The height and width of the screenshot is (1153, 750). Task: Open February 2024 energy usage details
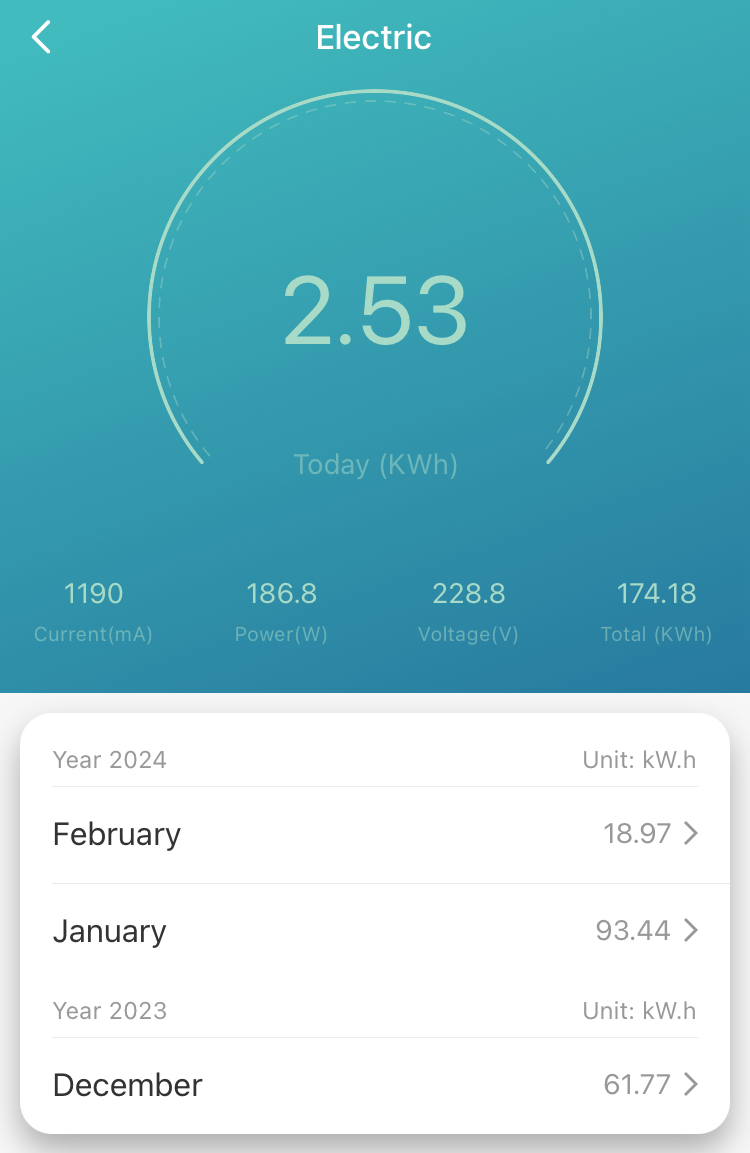(375, 834)
